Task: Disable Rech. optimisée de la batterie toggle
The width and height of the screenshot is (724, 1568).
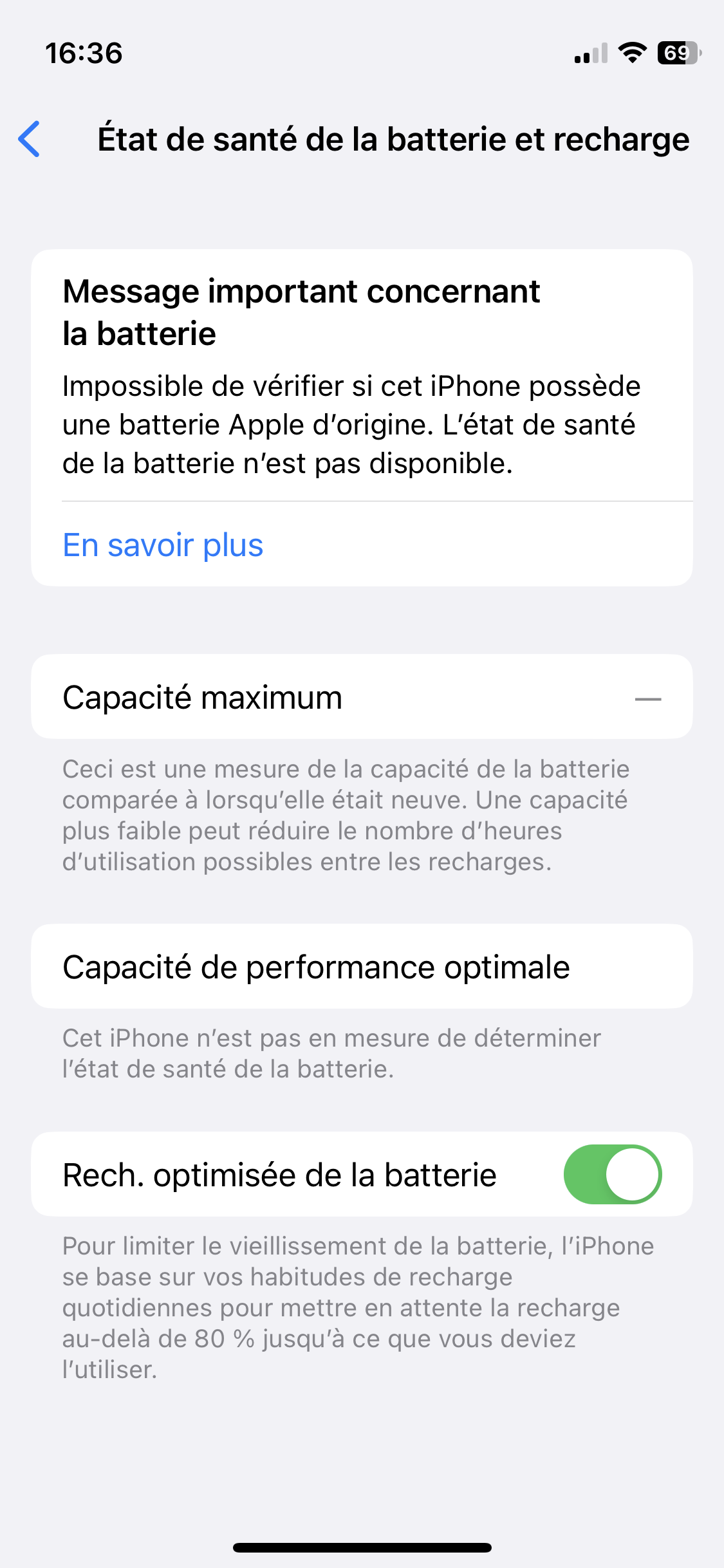Action: click(612, 1174)
